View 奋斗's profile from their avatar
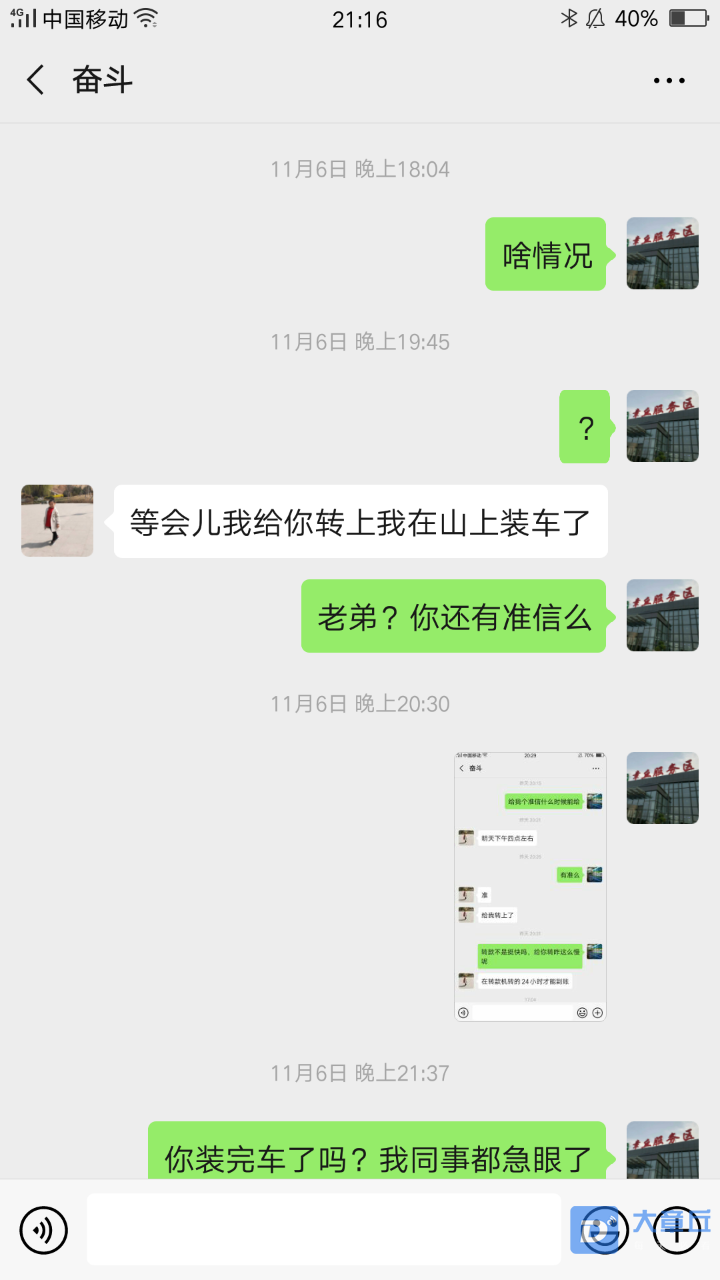Viewport: 720px width, 1280px height. coord(57,521)
